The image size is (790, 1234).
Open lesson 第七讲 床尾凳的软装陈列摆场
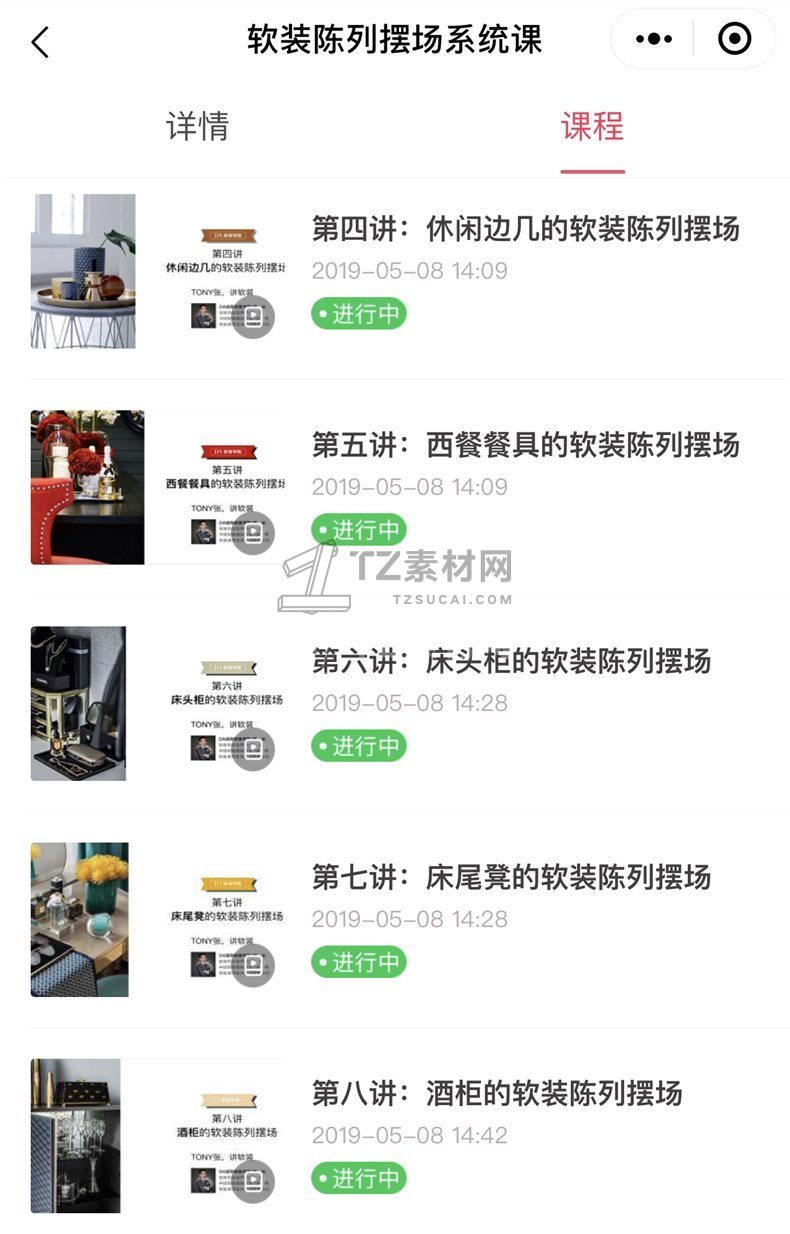coord(511,877)
